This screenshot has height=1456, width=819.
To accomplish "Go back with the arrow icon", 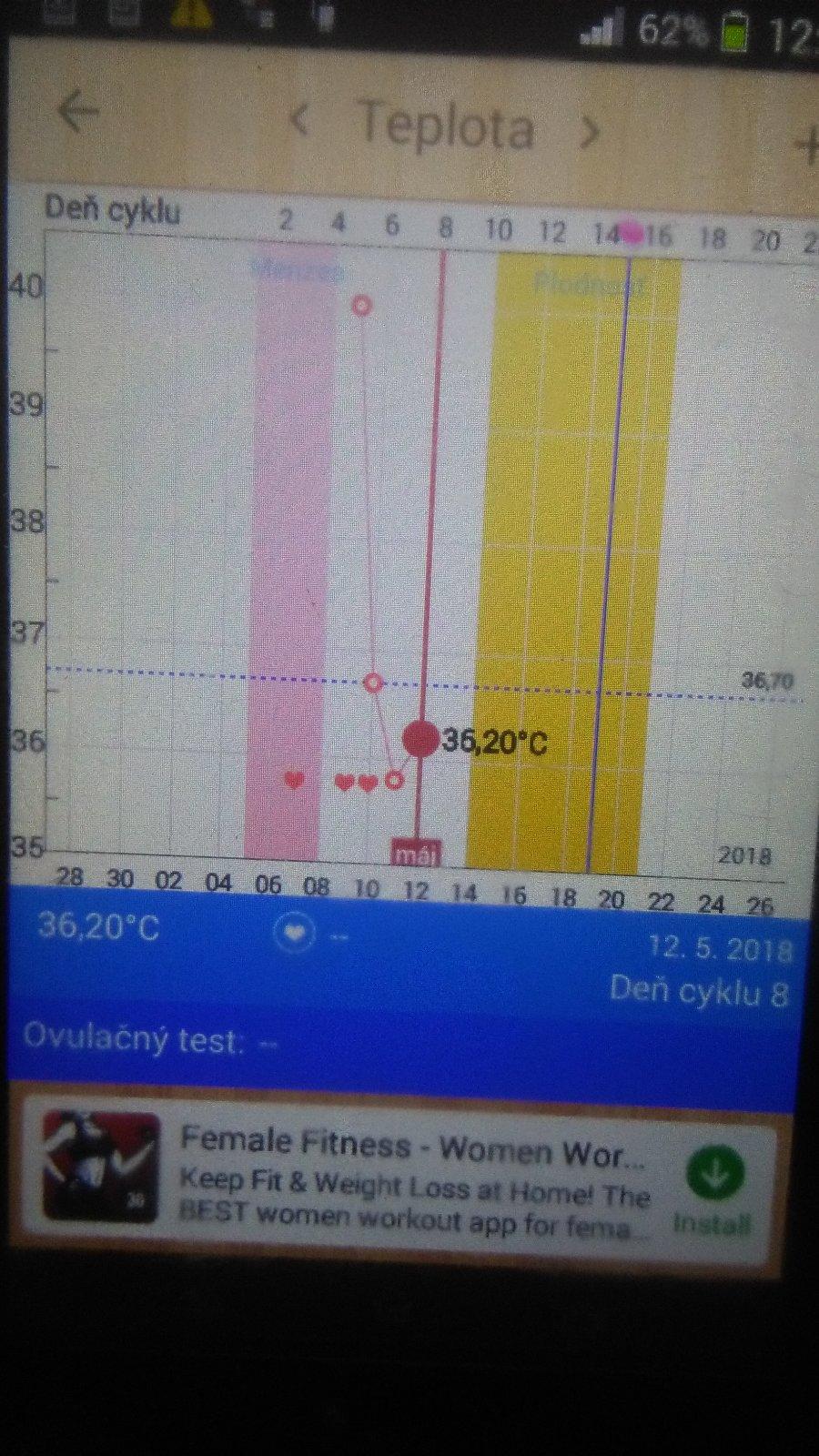I will coord(78,112).
